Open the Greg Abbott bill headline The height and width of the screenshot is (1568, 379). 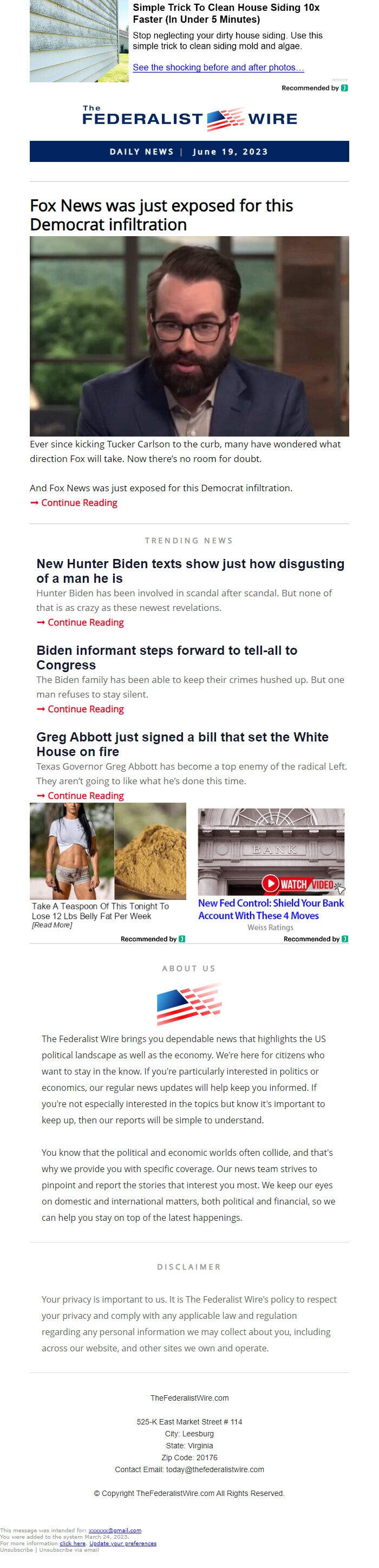[182, 744]
